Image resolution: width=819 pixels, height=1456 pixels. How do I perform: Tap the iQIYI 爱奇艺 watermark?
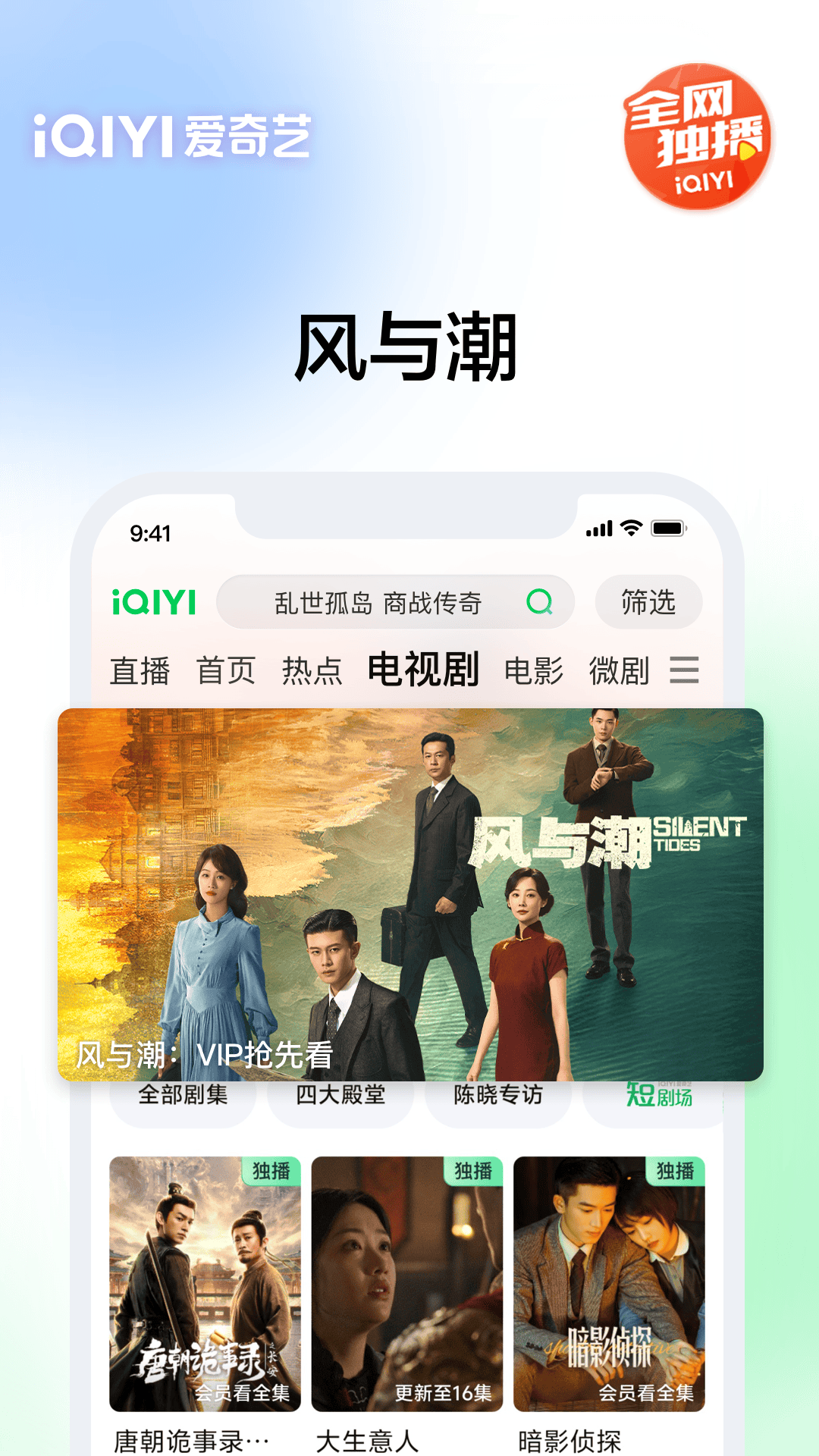[x=171, y=136]
